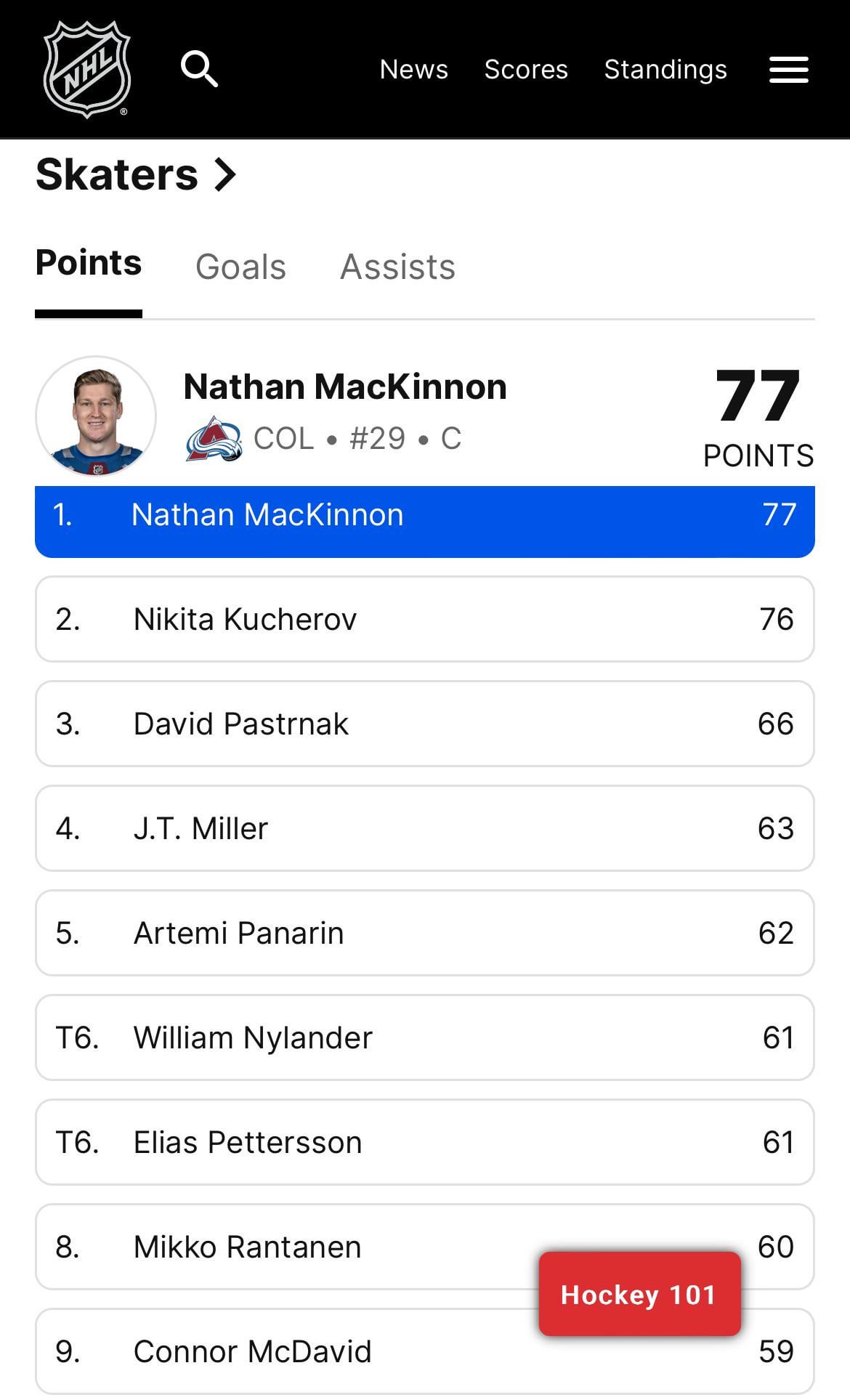Select David Pastrnak row

click(x=424, y=724)
